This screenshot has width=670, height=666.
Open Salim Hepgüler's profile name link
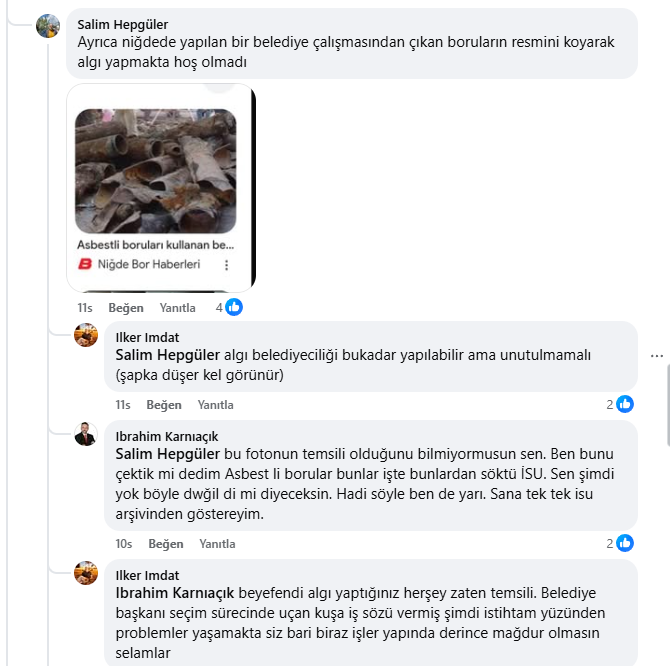click(122, 24)
